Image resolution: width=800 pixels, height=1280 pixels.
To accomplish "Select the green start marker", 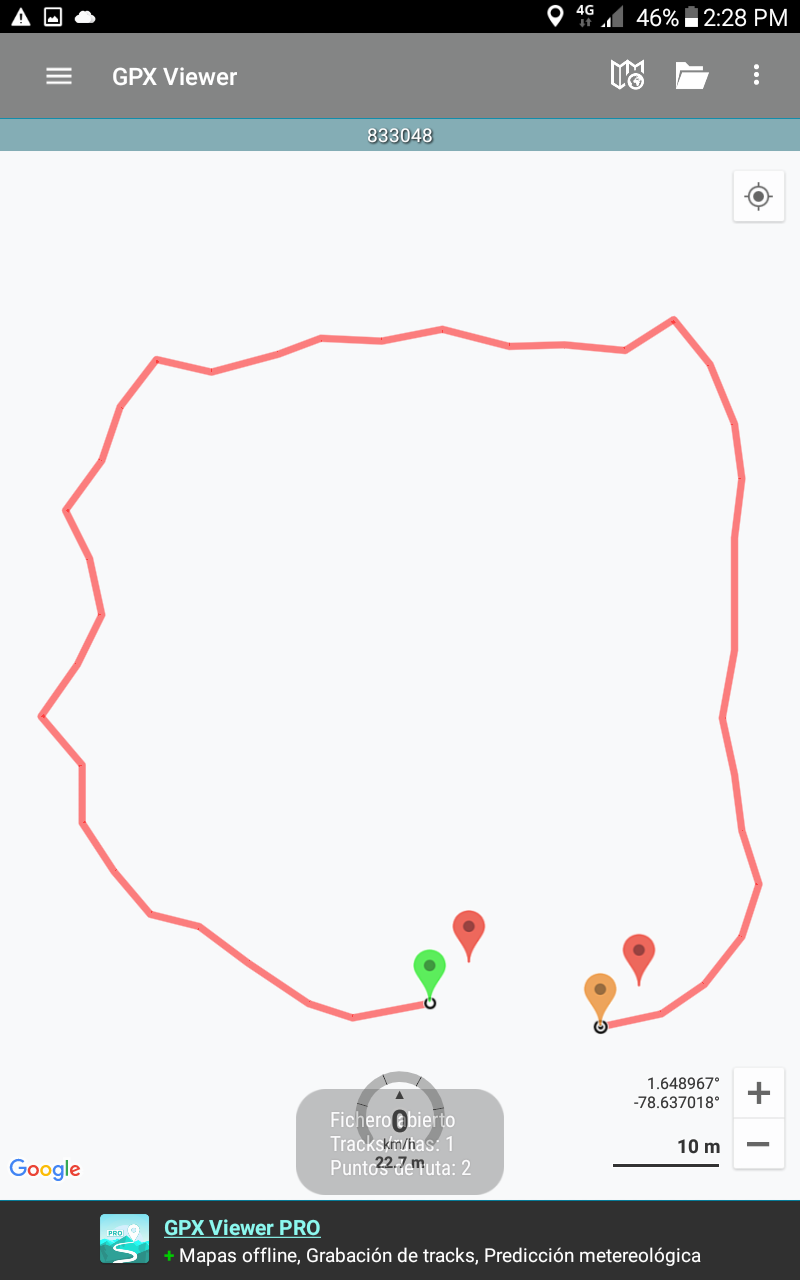I will [429, 970].
